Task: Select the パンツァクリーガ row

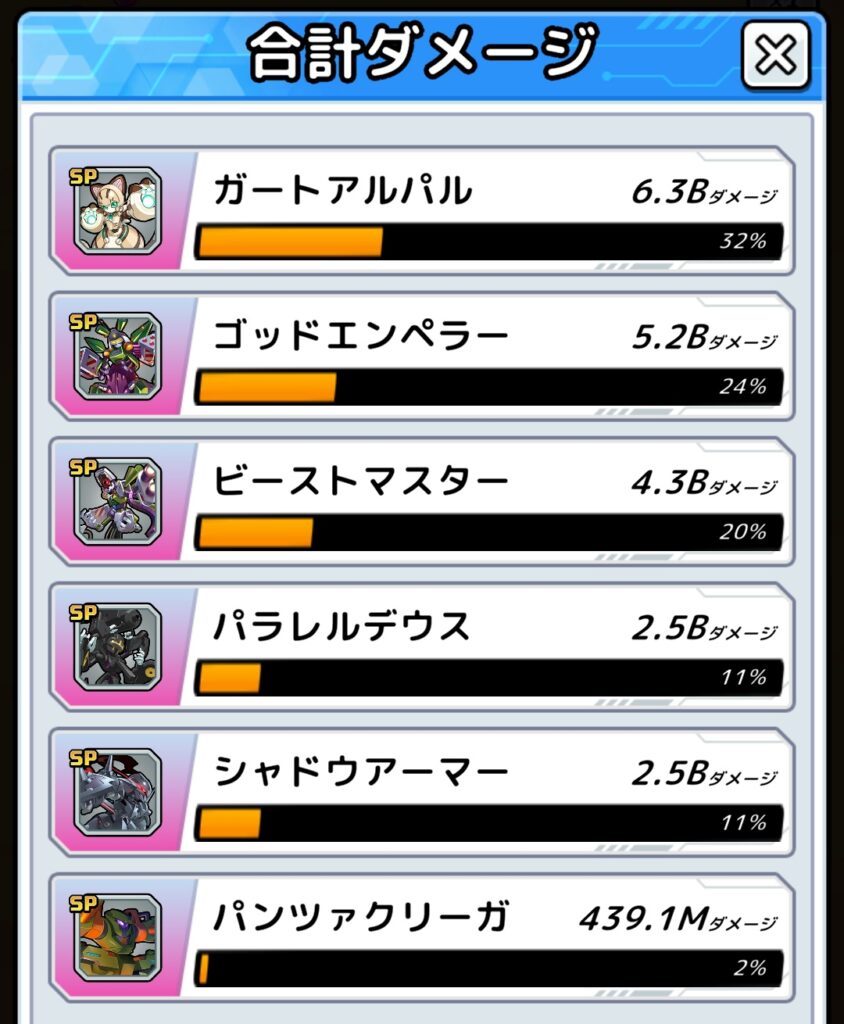Action: [422, 938]
